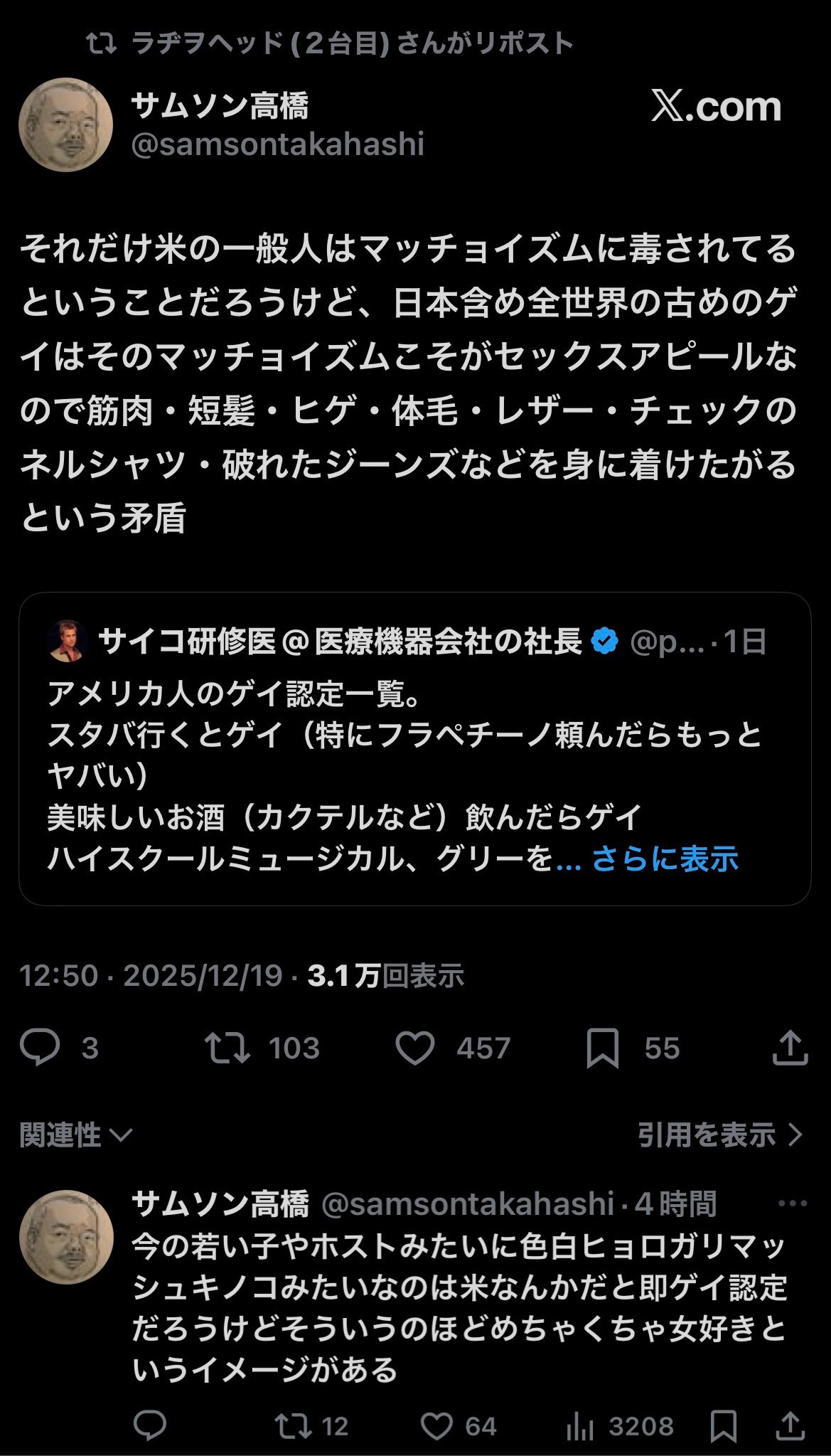The width and height of the screenshot is (831, 1456).
Task: Bookmark the 今の若い子 reply post
Action: coord(723,1425)
